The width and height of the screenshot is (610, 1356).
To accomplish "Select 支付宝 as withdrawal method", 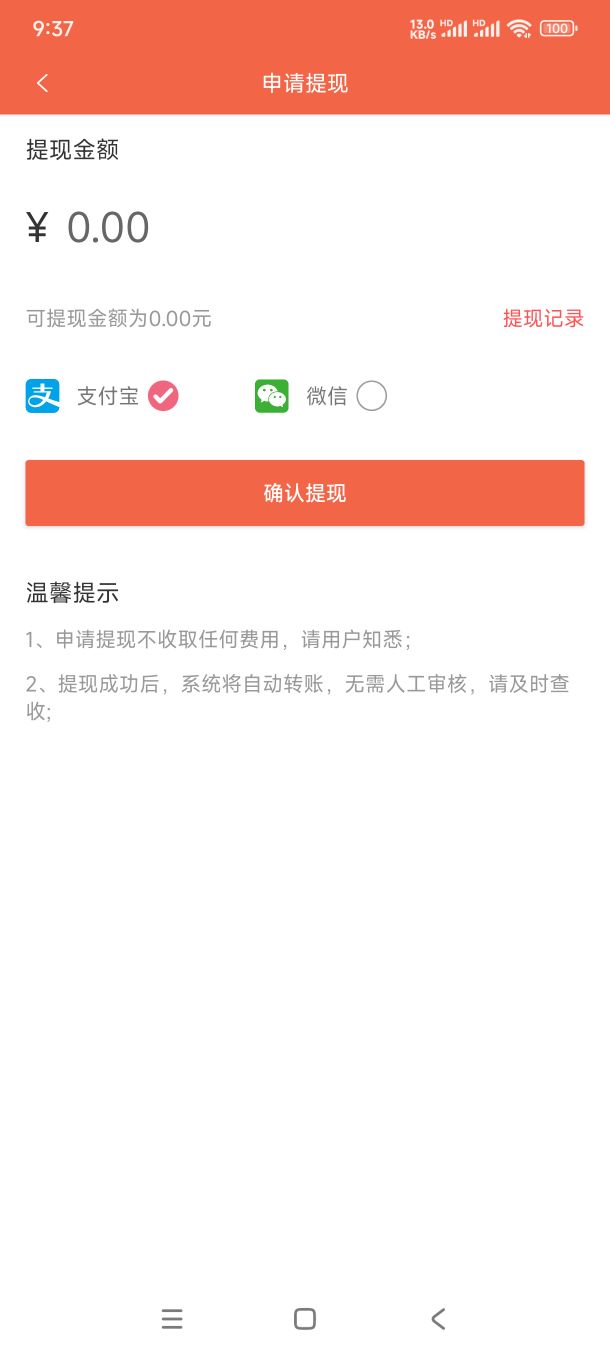I will click(102, 396).
